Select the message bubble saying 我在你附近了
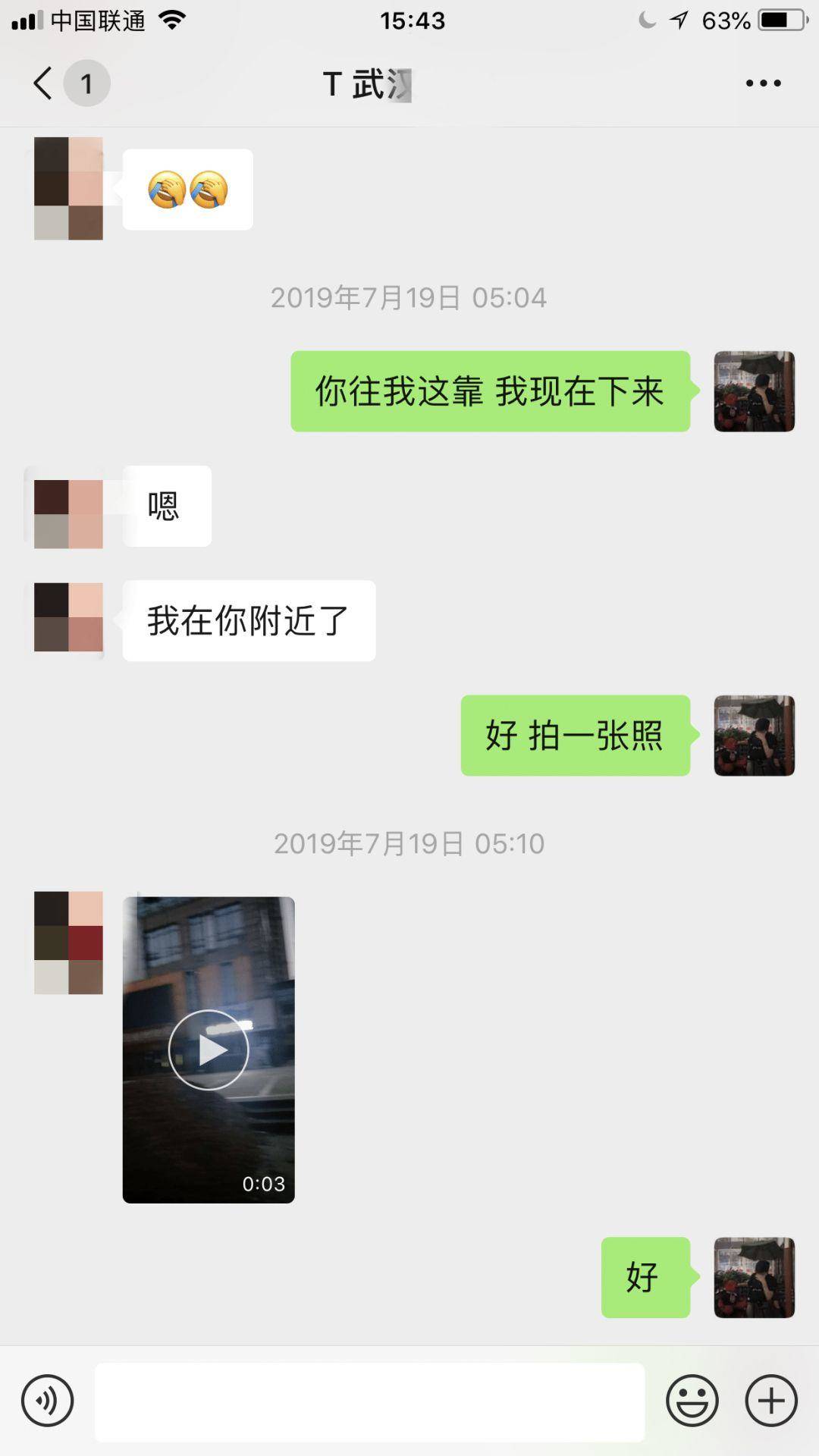 tap(247, 620)
